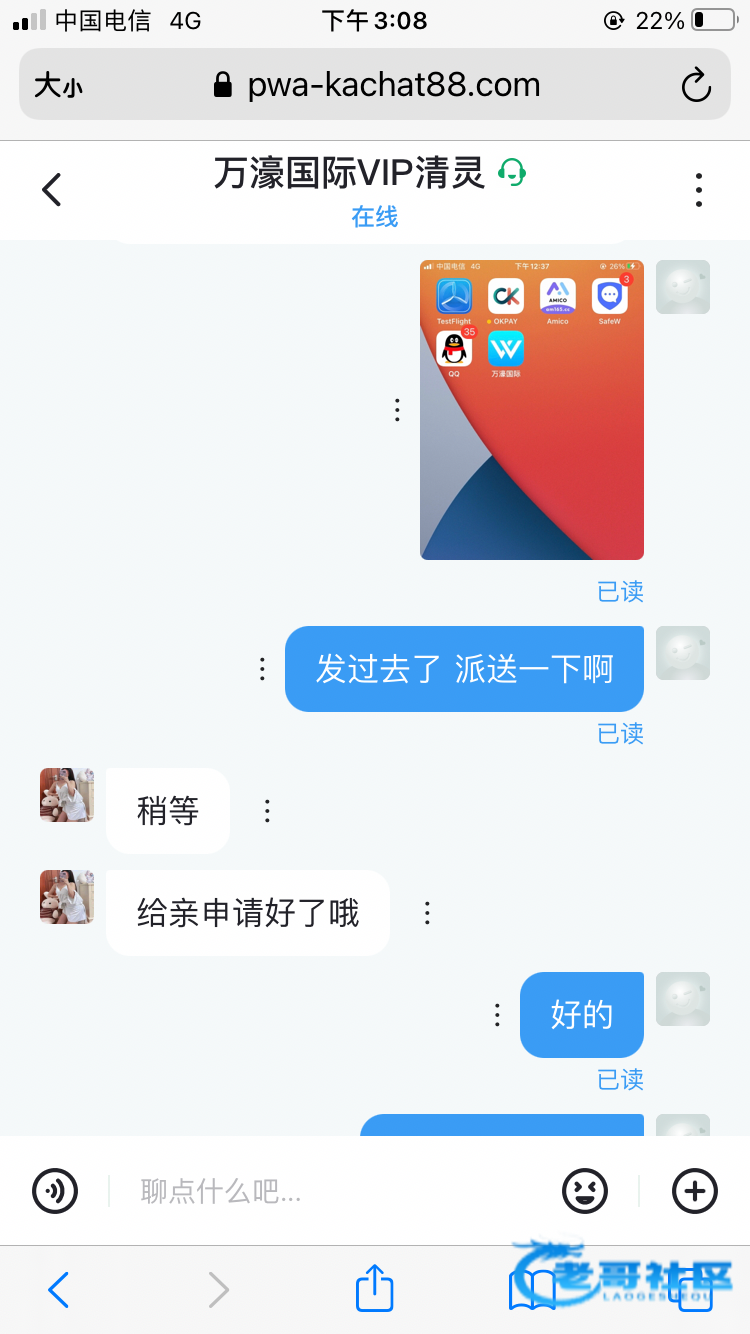Go back from the 万濠国际VIP清灵 chat
The width and height of the screenshot is (750, 1334).
(x=52, y=189)
